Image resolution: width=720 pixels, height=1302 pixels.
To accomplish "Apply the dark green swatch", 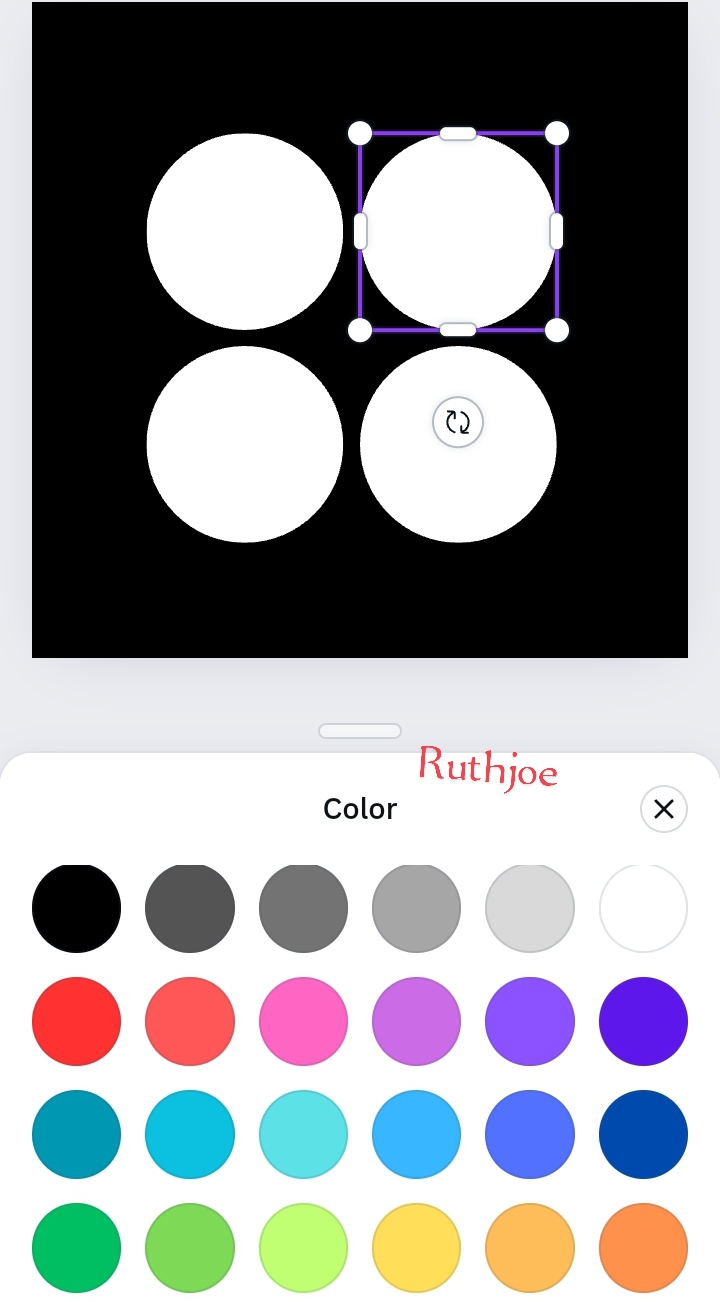I will (x=76, y=1248).
